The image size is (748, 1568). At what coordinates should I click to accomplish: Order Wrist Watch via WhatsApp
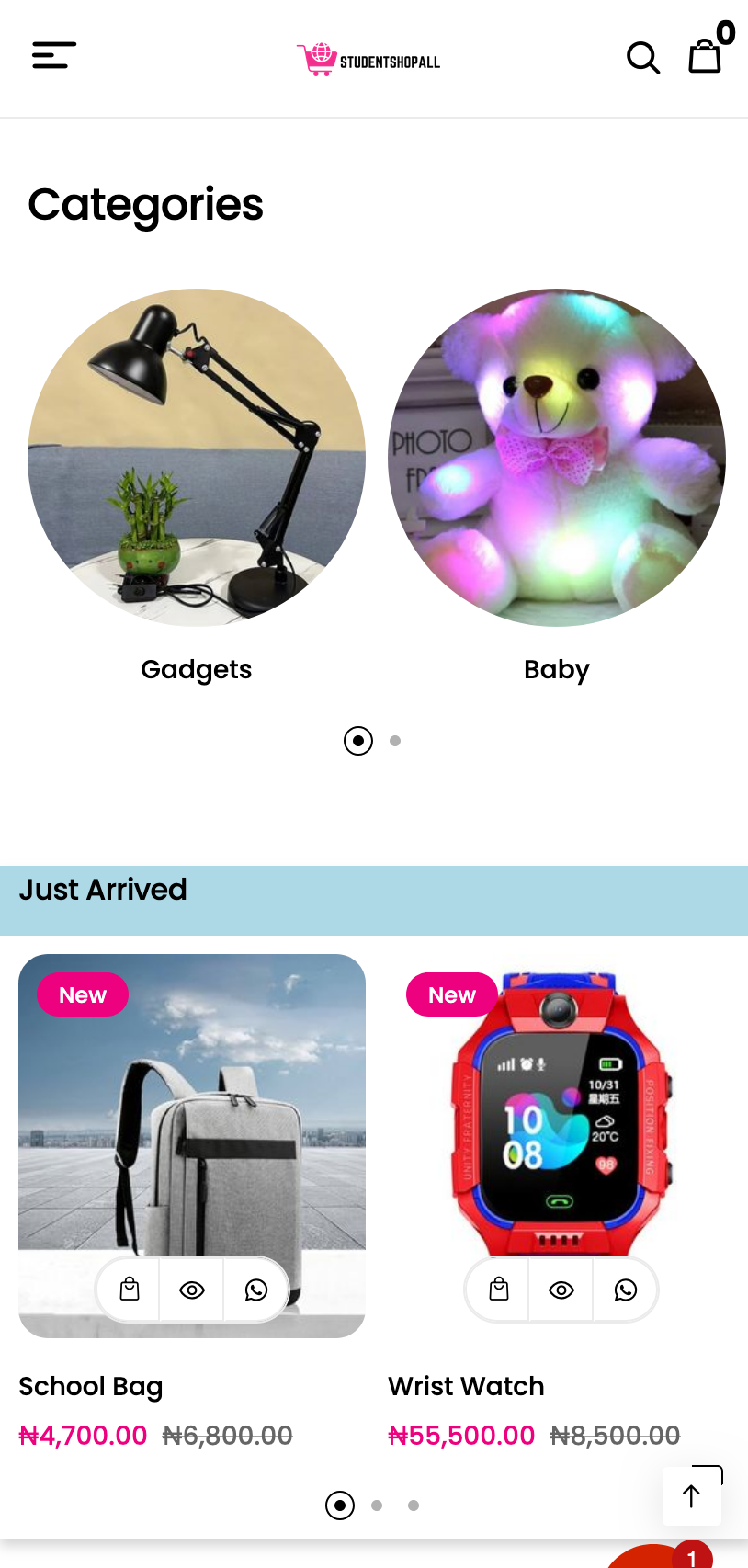pos(626,1290)
